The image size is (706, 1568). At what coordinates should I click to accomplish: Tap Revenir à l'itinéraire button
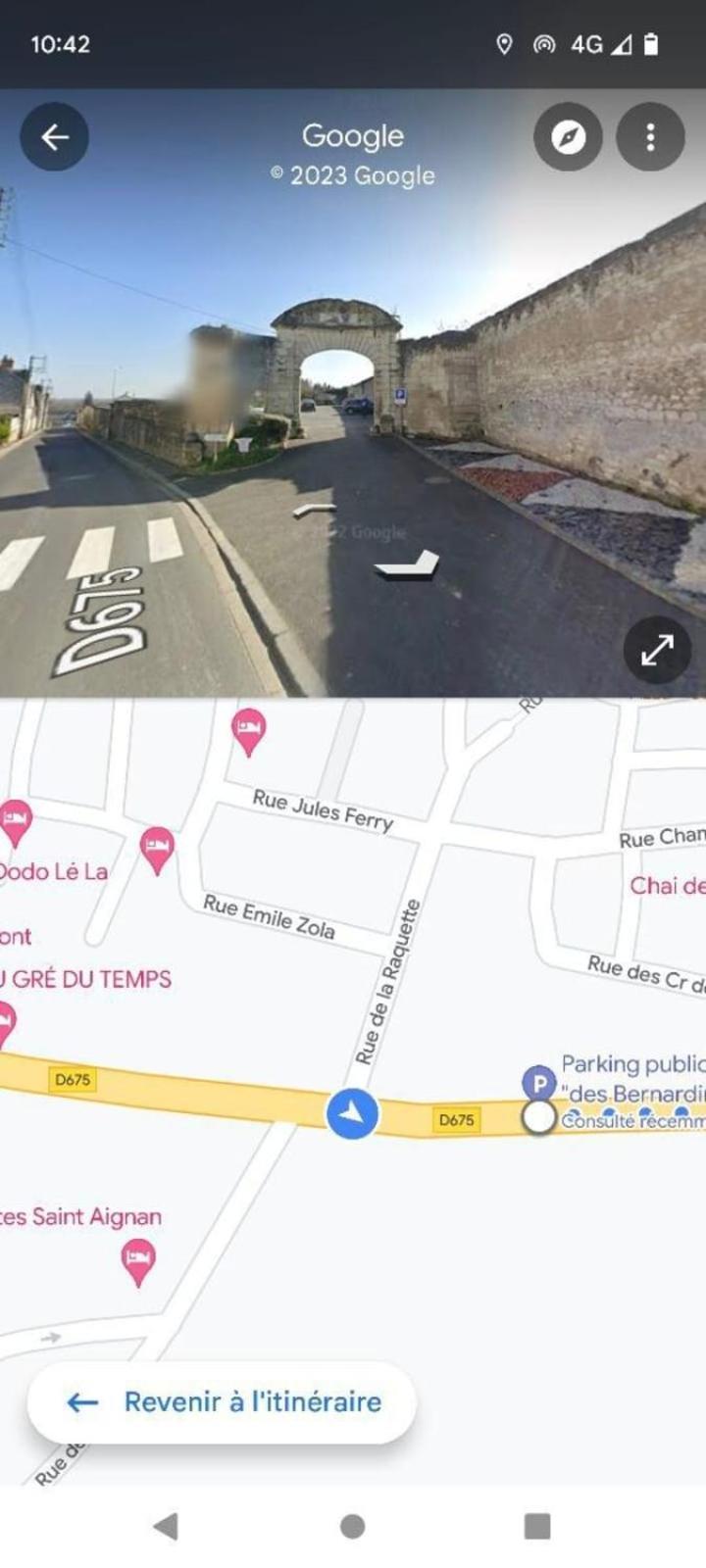(x=223, y=1401)
